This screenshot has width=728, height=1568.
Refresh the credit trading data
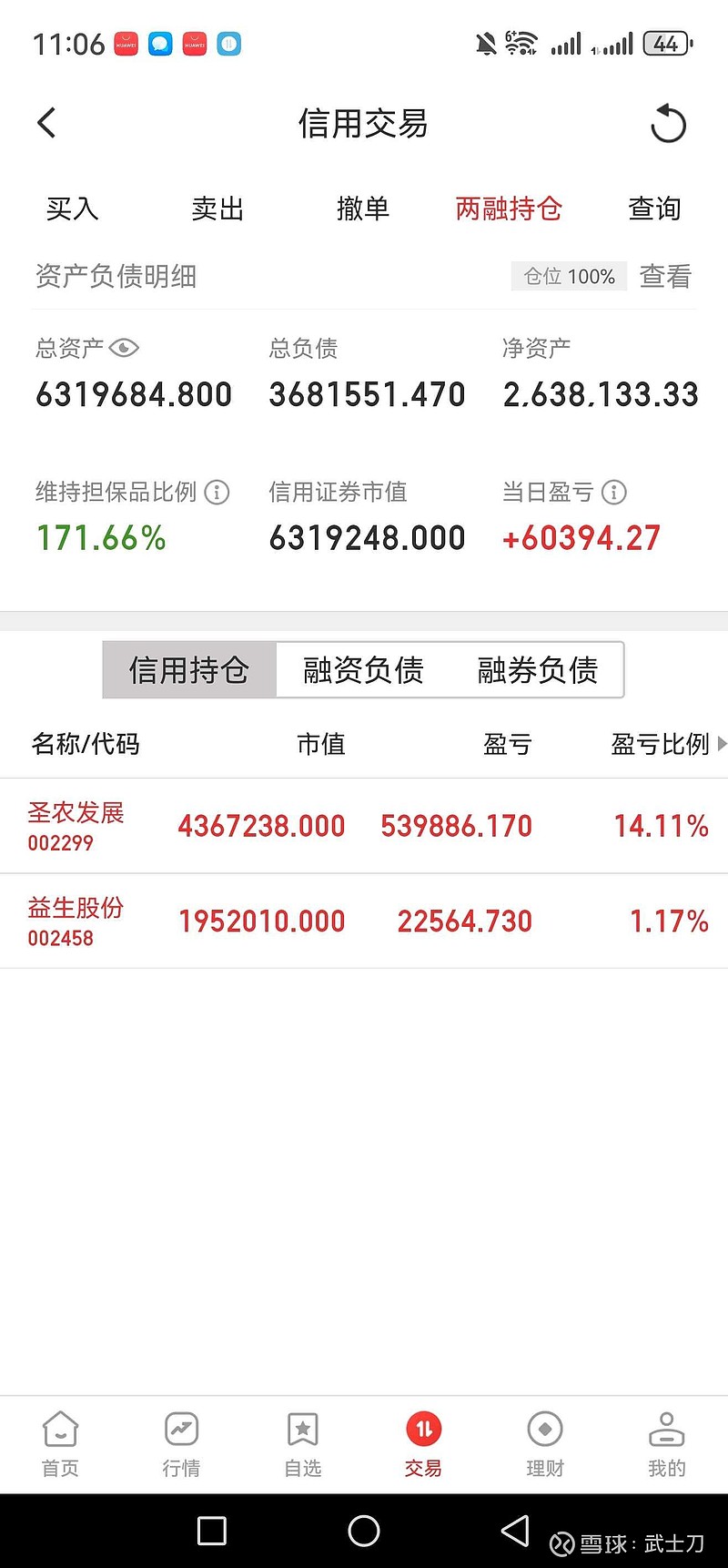pyautogui.click(x=668, y=124)
